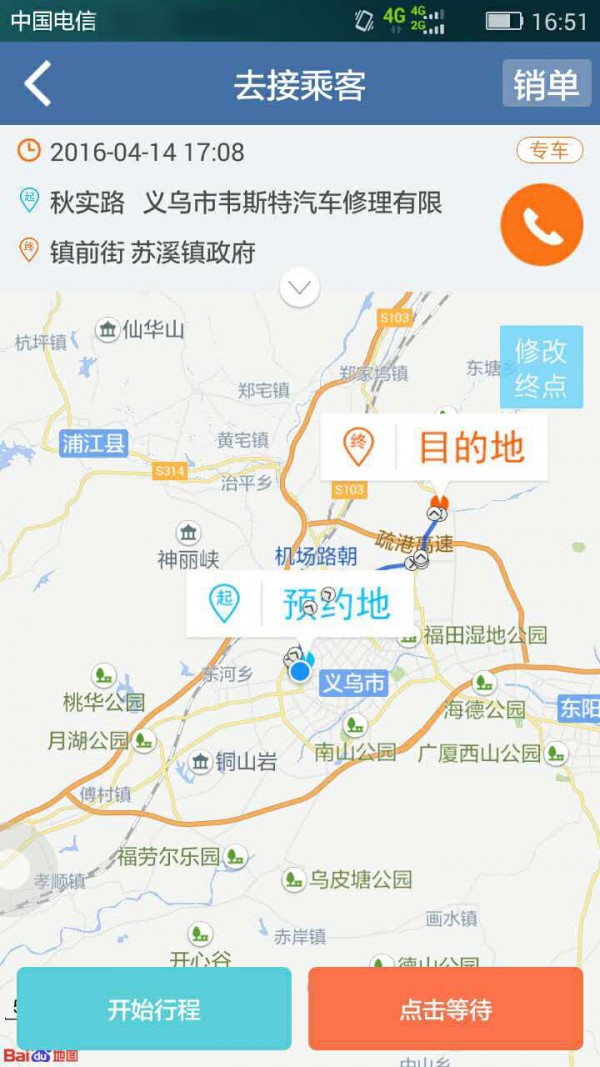
Task: Select the 预约地 pickup marker
Action: (x=301, y=604)
